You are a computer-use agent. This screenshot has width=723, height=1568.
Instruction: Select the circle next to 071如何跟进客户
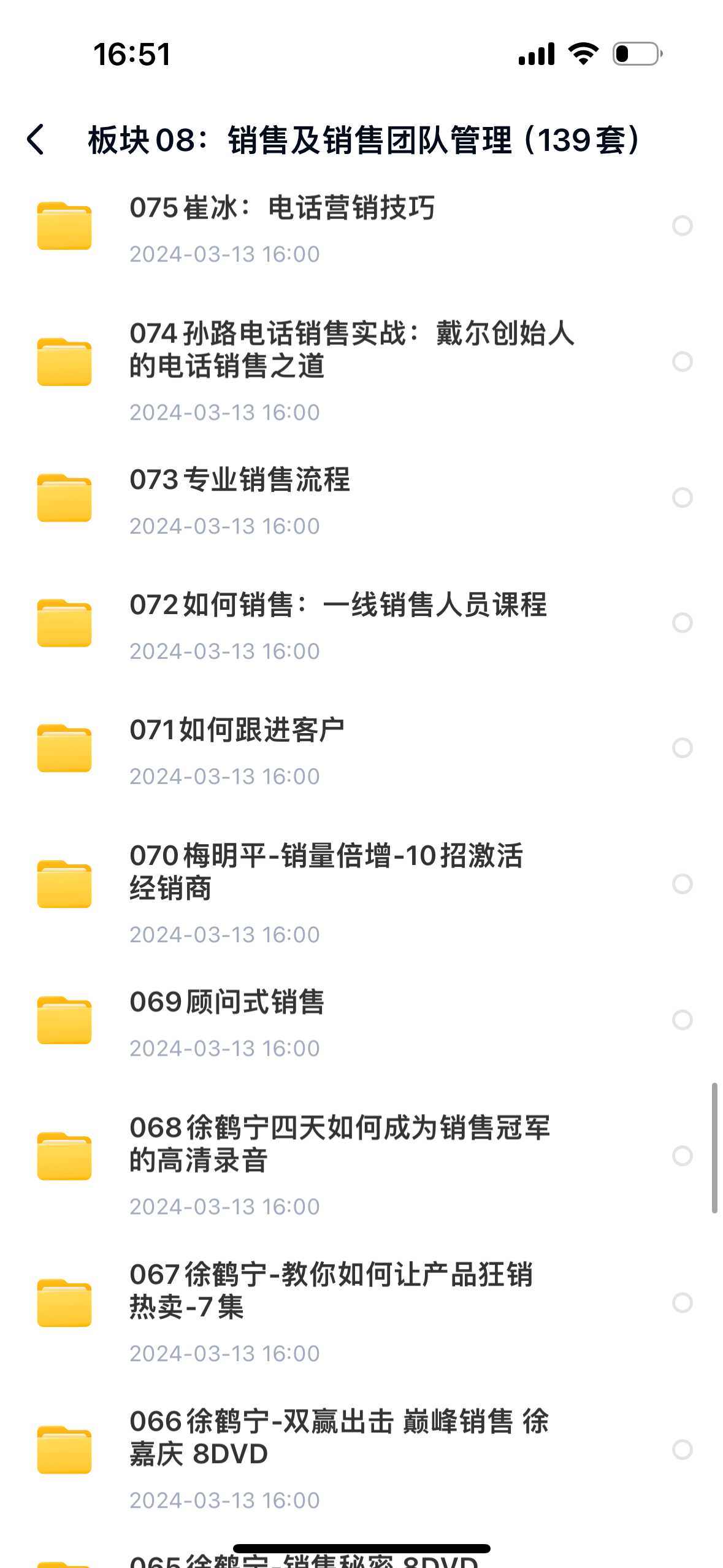[x=682, y=748]
